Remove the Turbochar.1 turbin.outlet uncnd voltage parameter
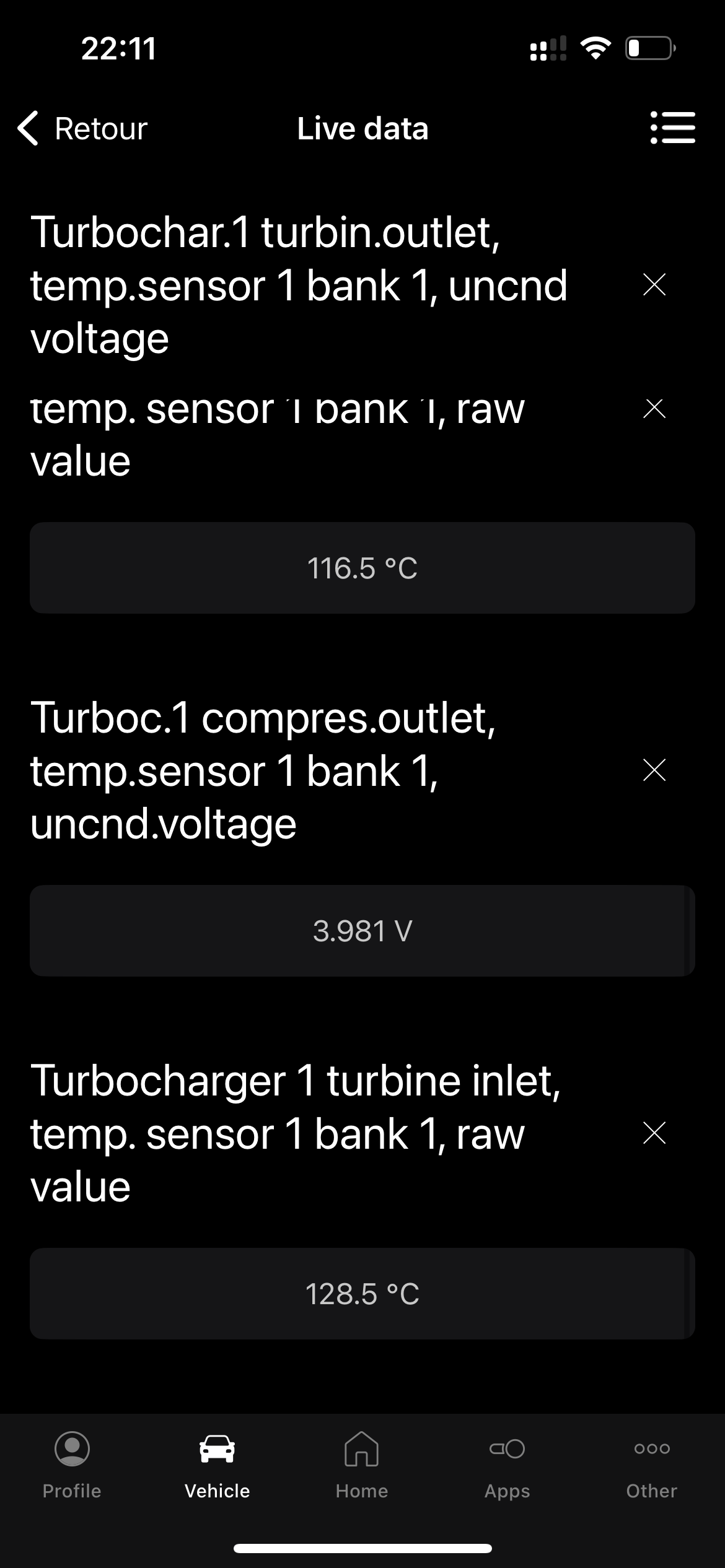This screenshot has height=1568, width=725. click(x=654, y=285)
